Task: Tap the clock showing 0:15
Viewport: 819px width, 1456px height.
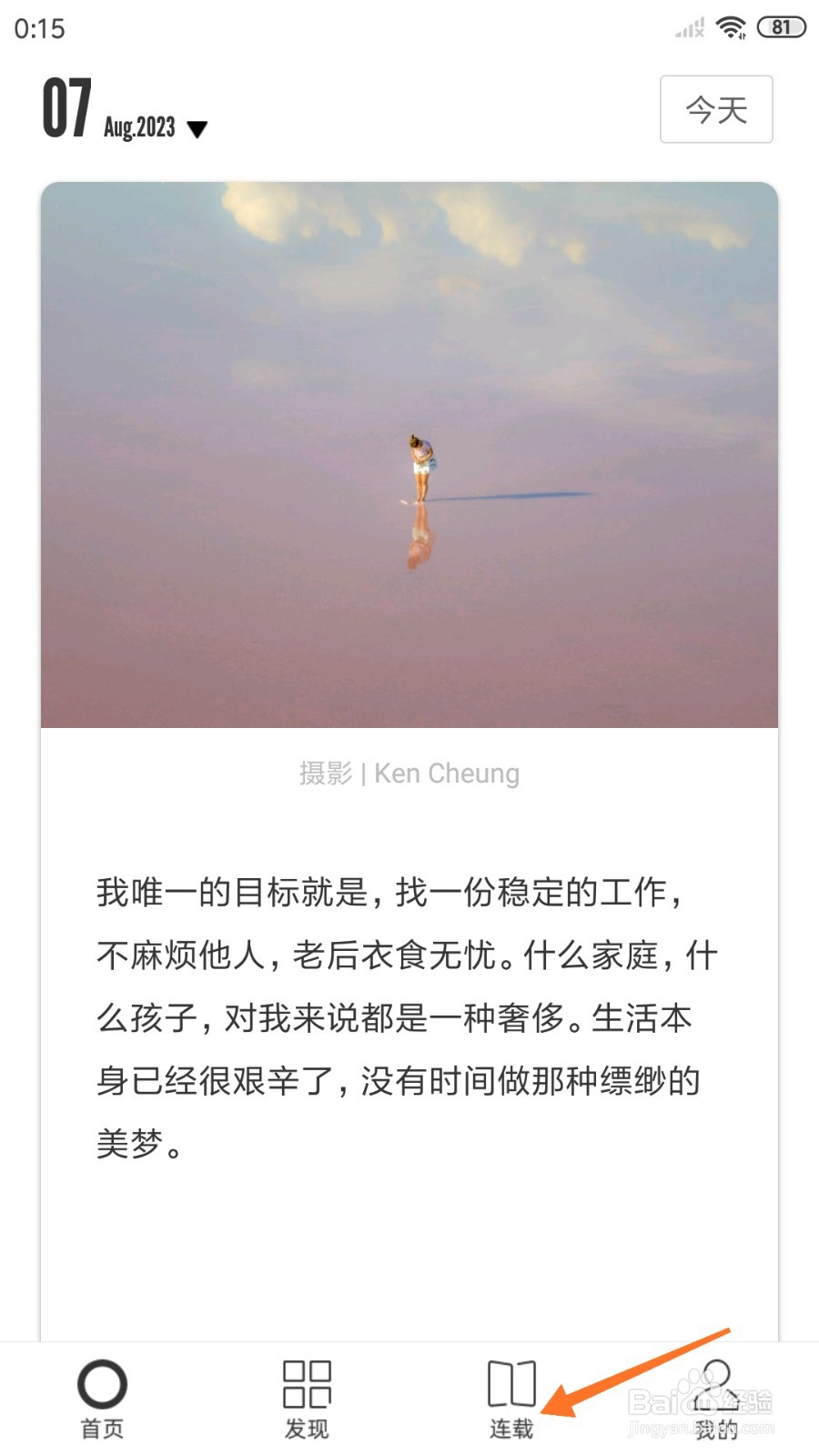Action: coord(39,28)
